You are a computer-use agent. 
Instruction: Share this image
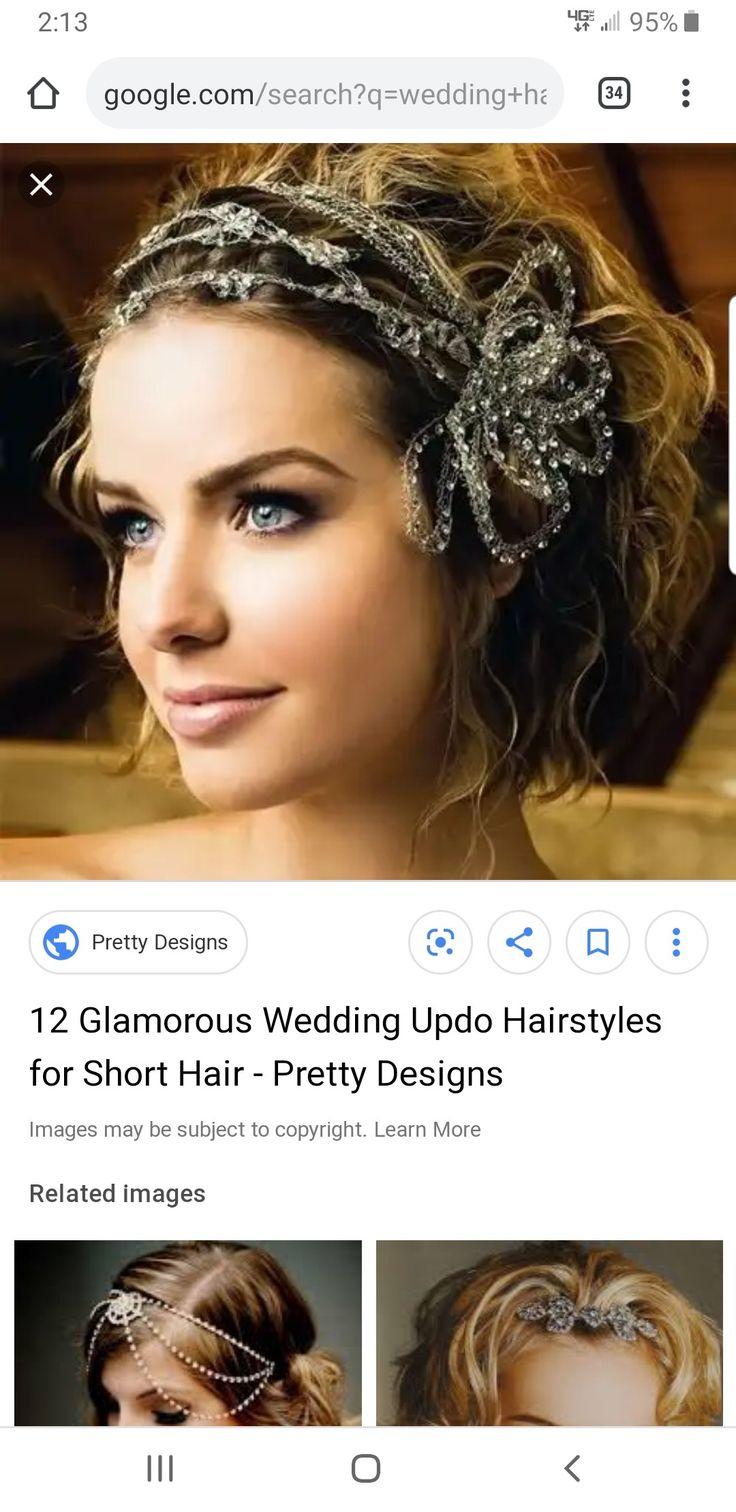point(519,942)
